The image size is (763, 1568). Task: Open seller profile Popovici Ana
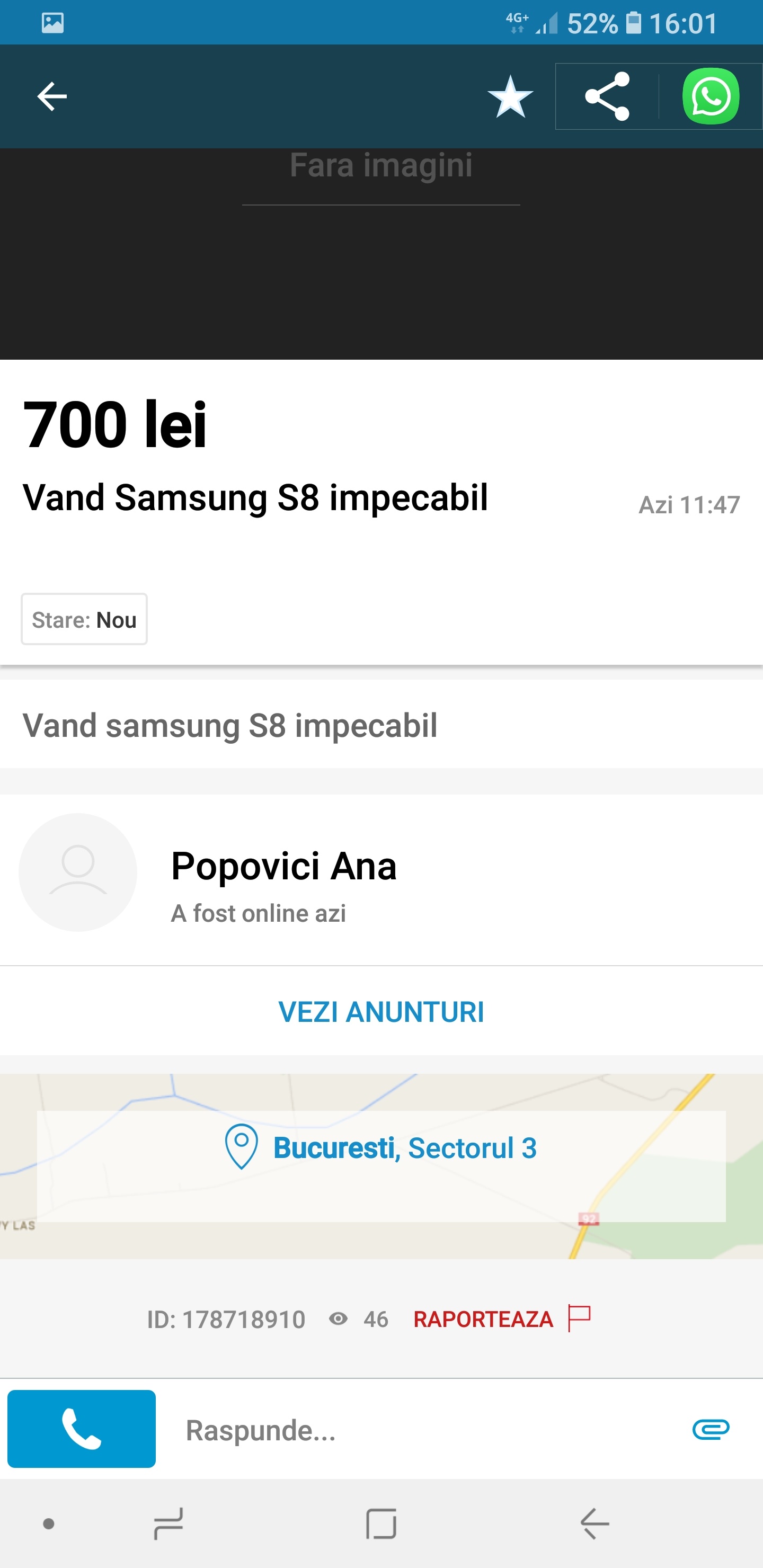pyautogui.click(x=381, y=879)
